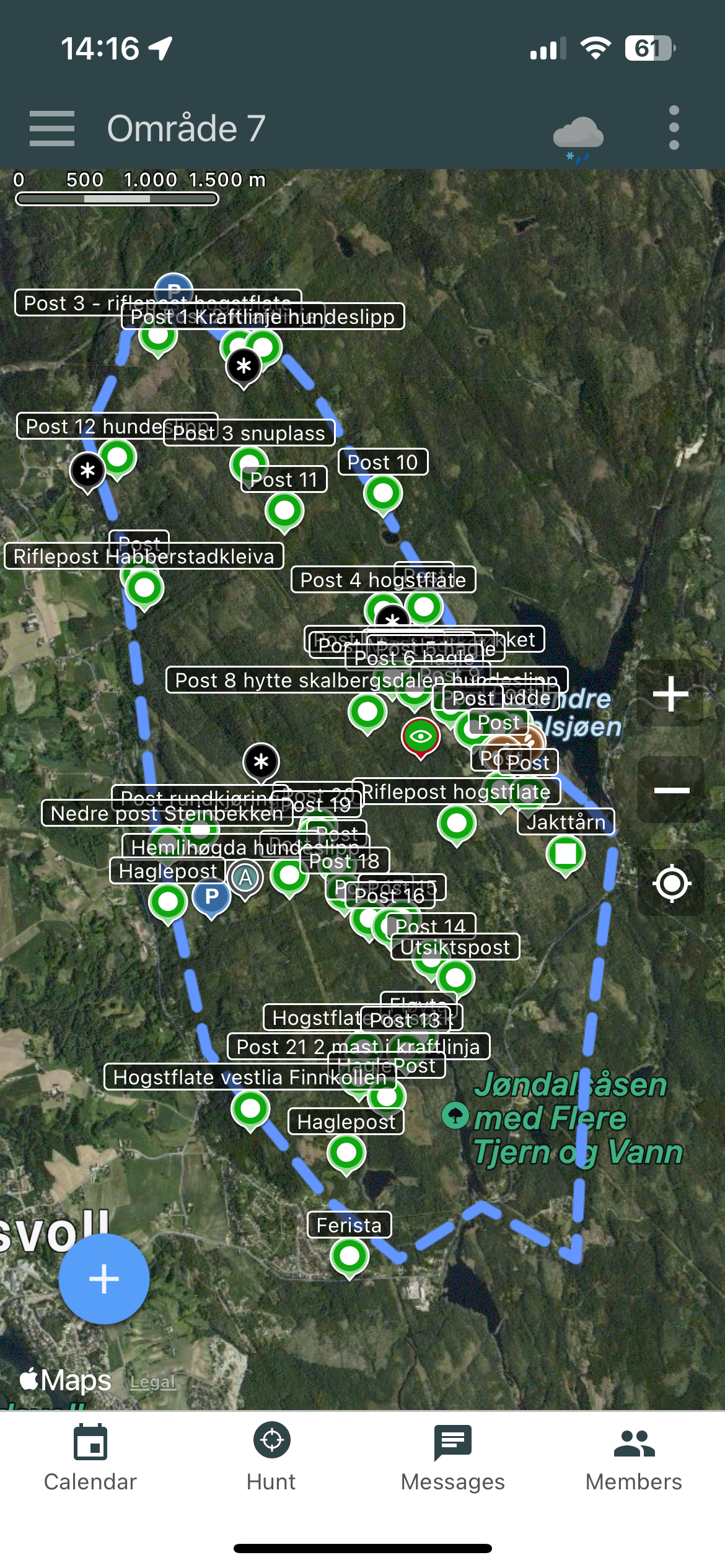Switch to the Calendar tab
This screenshot has width=725, height=1568.
[90, 1458]
